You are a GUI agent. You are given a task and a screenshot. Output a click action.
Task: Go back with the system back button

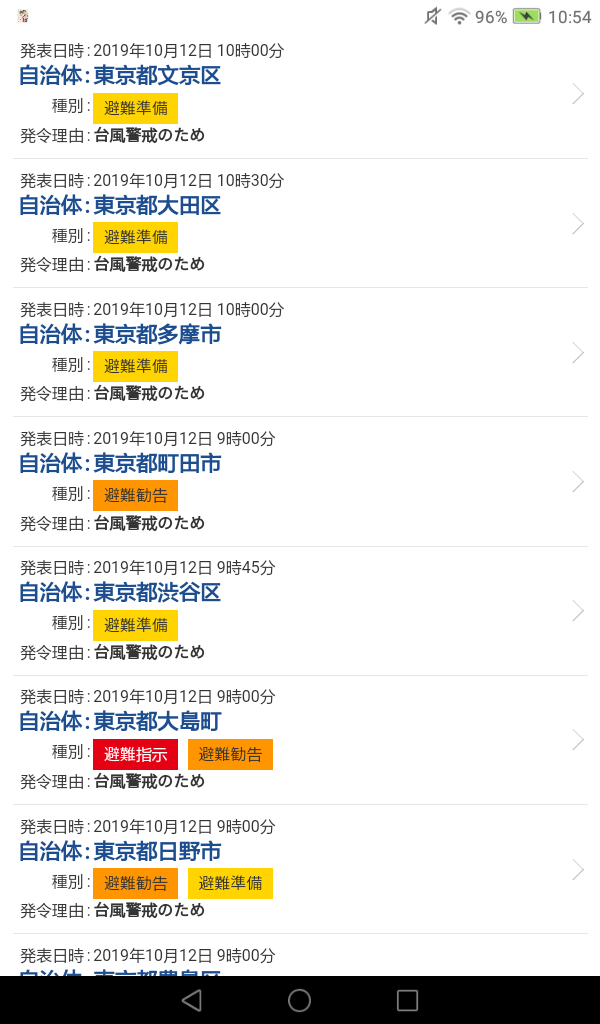tap(192, 1000)
